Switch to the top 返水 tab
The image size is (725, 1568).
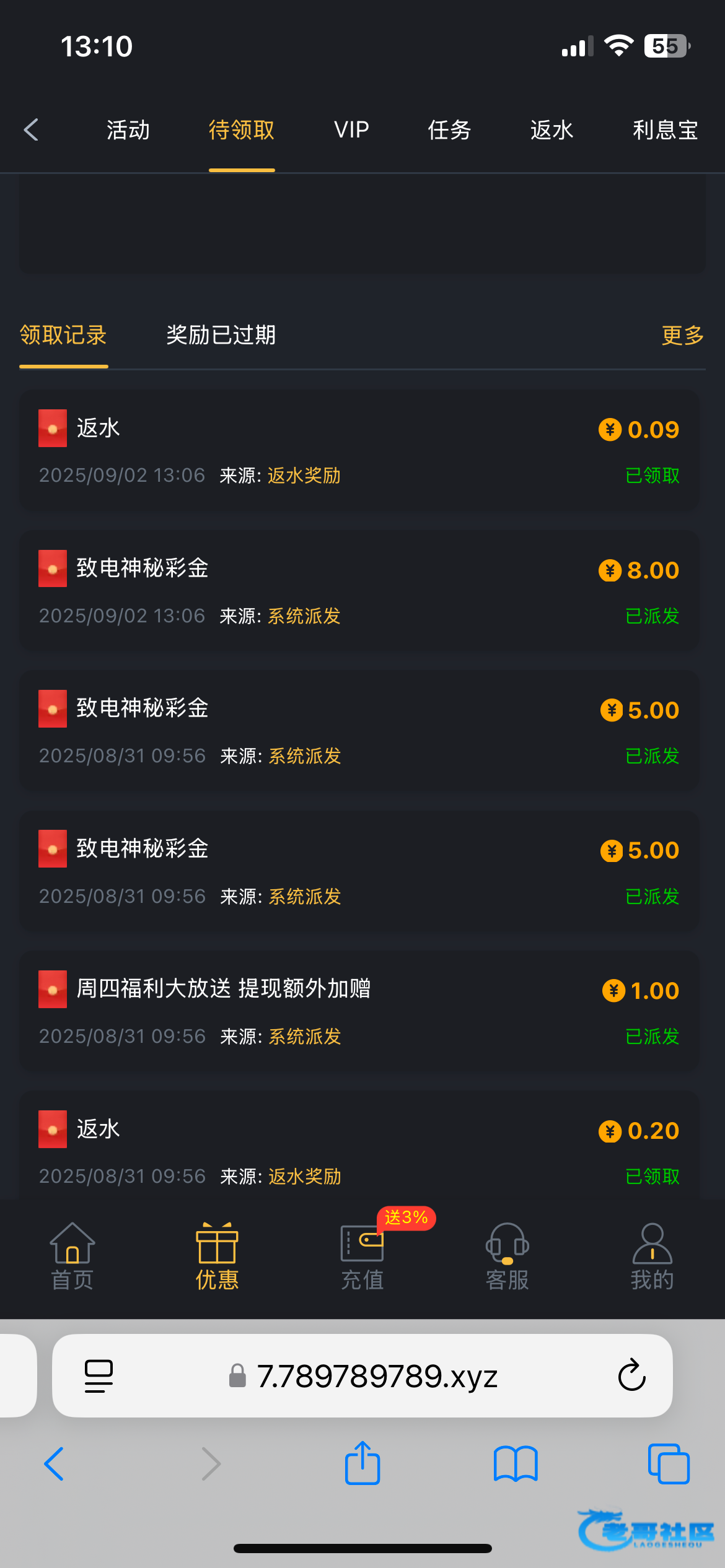click(x=551, y=130)
